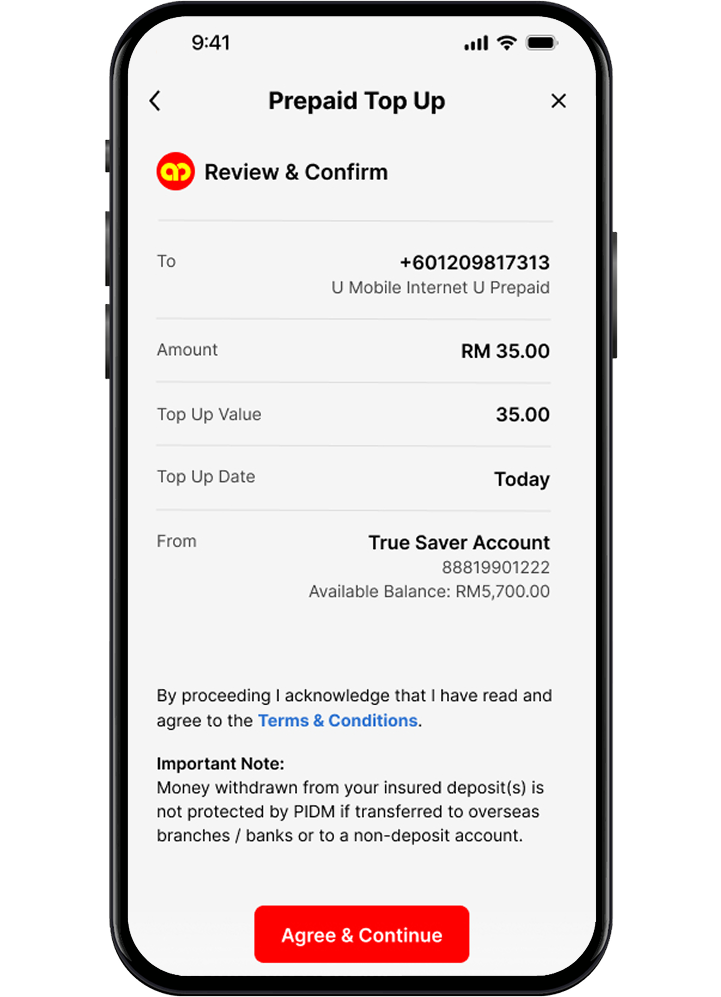Open the Terms & Conditions link
721x997 pixels.
click(337, 721)
